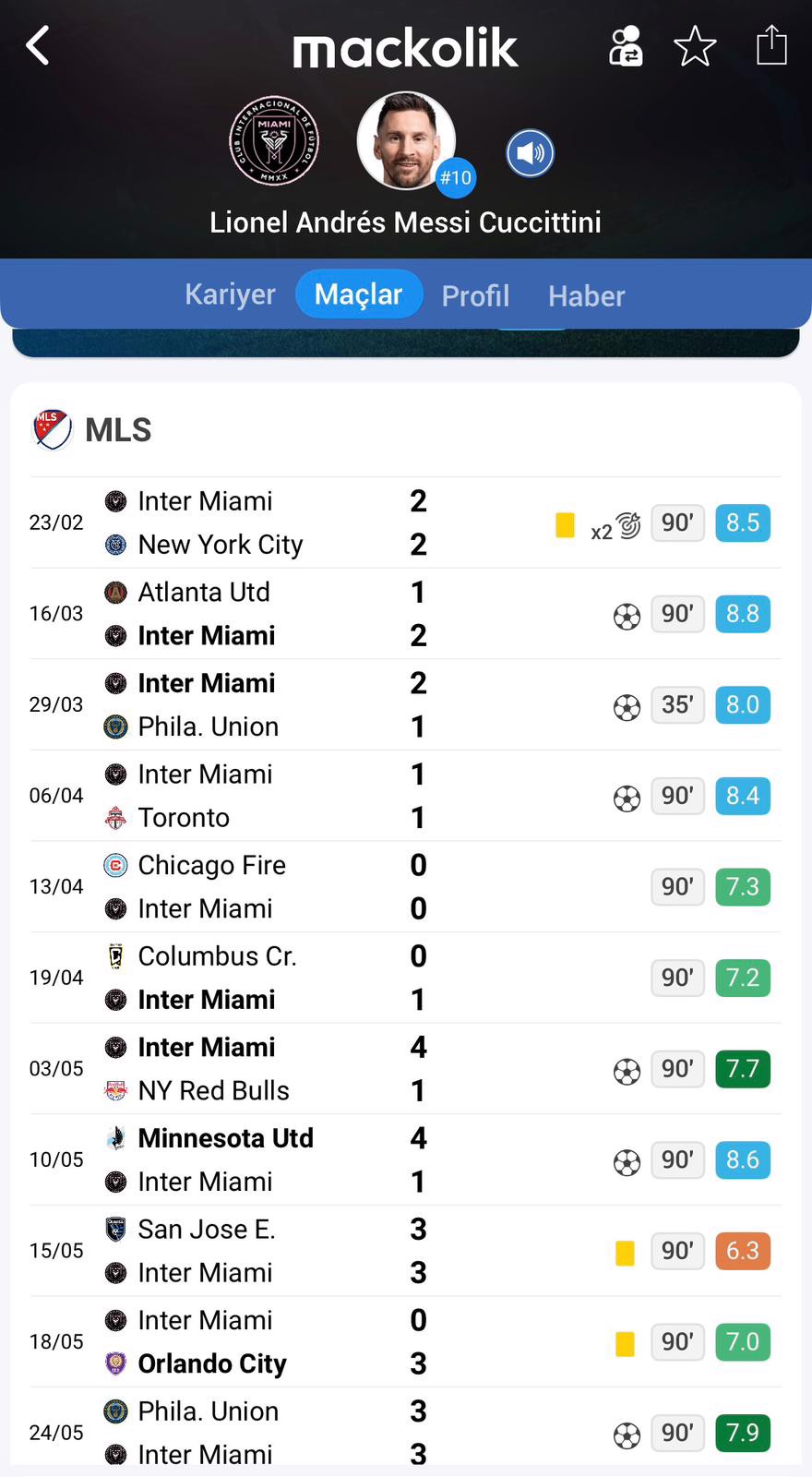Open the Atlanta Utd vs Inter Miami match
812x1477 pixels.
click(277, 614)
